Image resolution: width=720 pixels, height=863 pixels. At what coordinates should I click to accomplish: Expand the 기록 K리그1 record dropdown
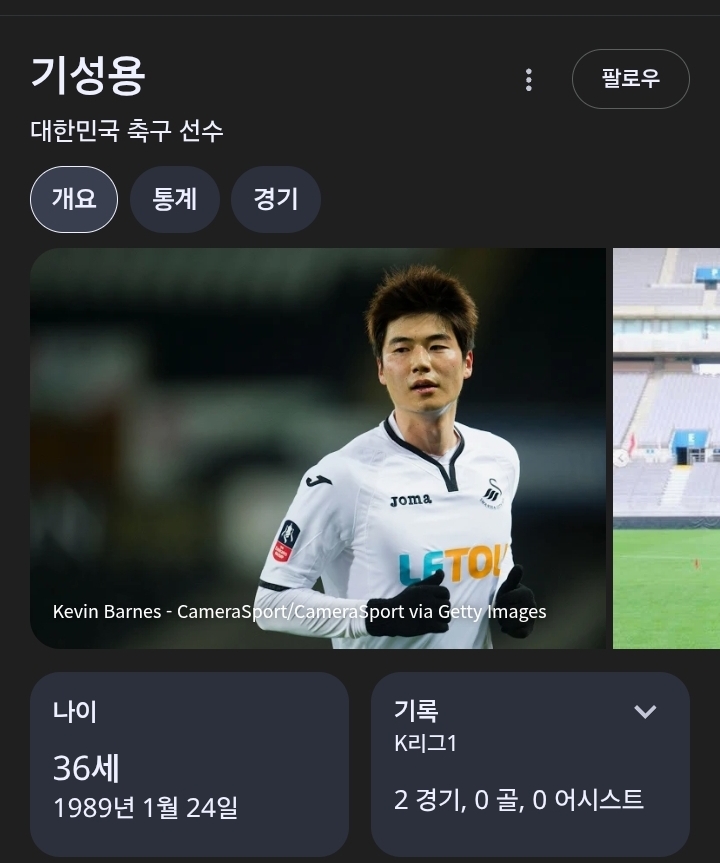(x=645, y=712)
